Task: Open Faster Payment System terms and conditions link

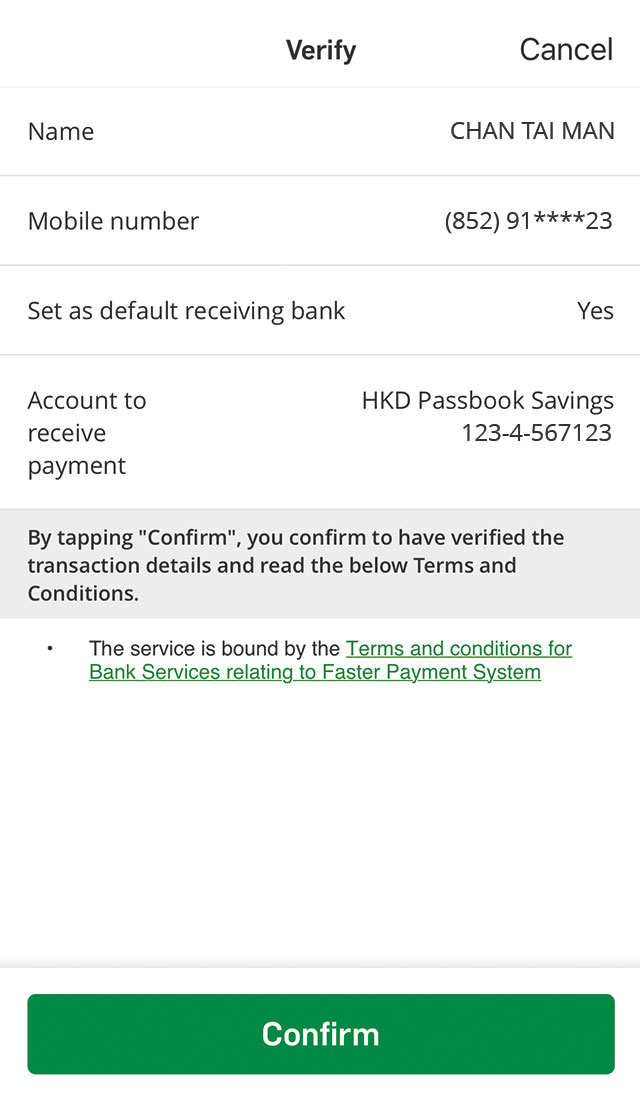Action: [x=331, y=660]
